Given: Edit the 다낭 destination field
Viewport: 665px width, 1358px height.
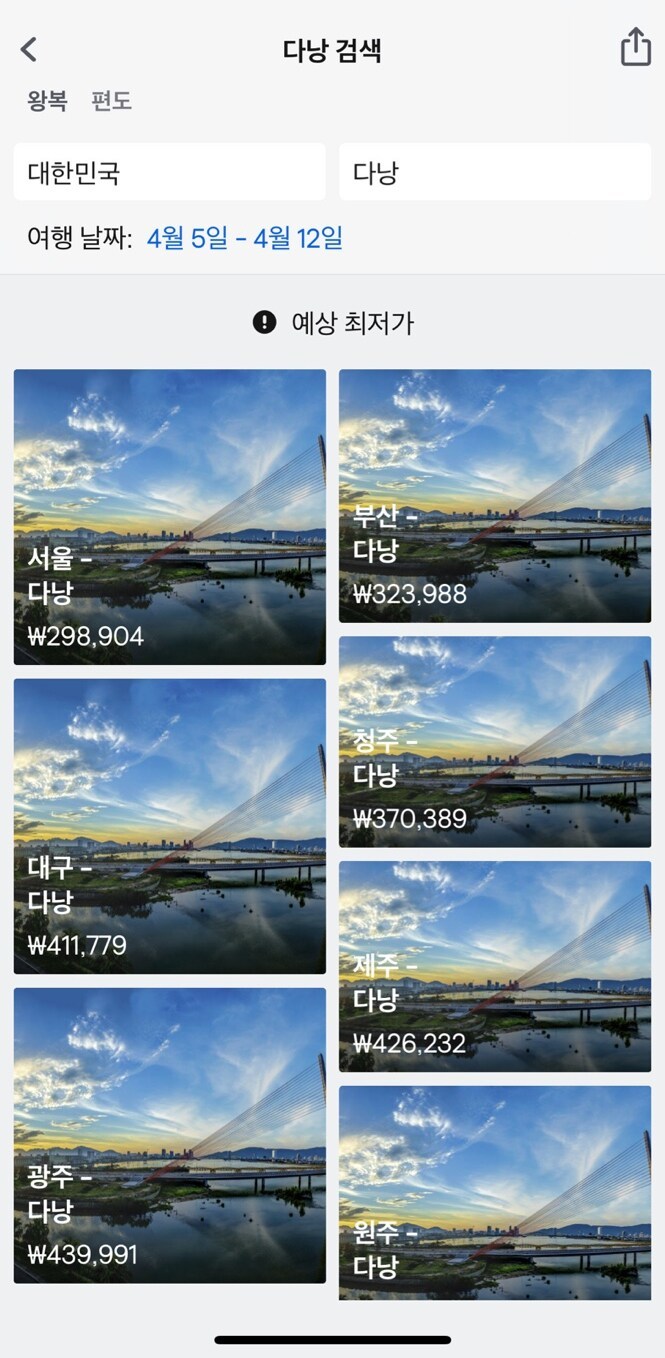Looking at the screenshot, I should 494,172.
